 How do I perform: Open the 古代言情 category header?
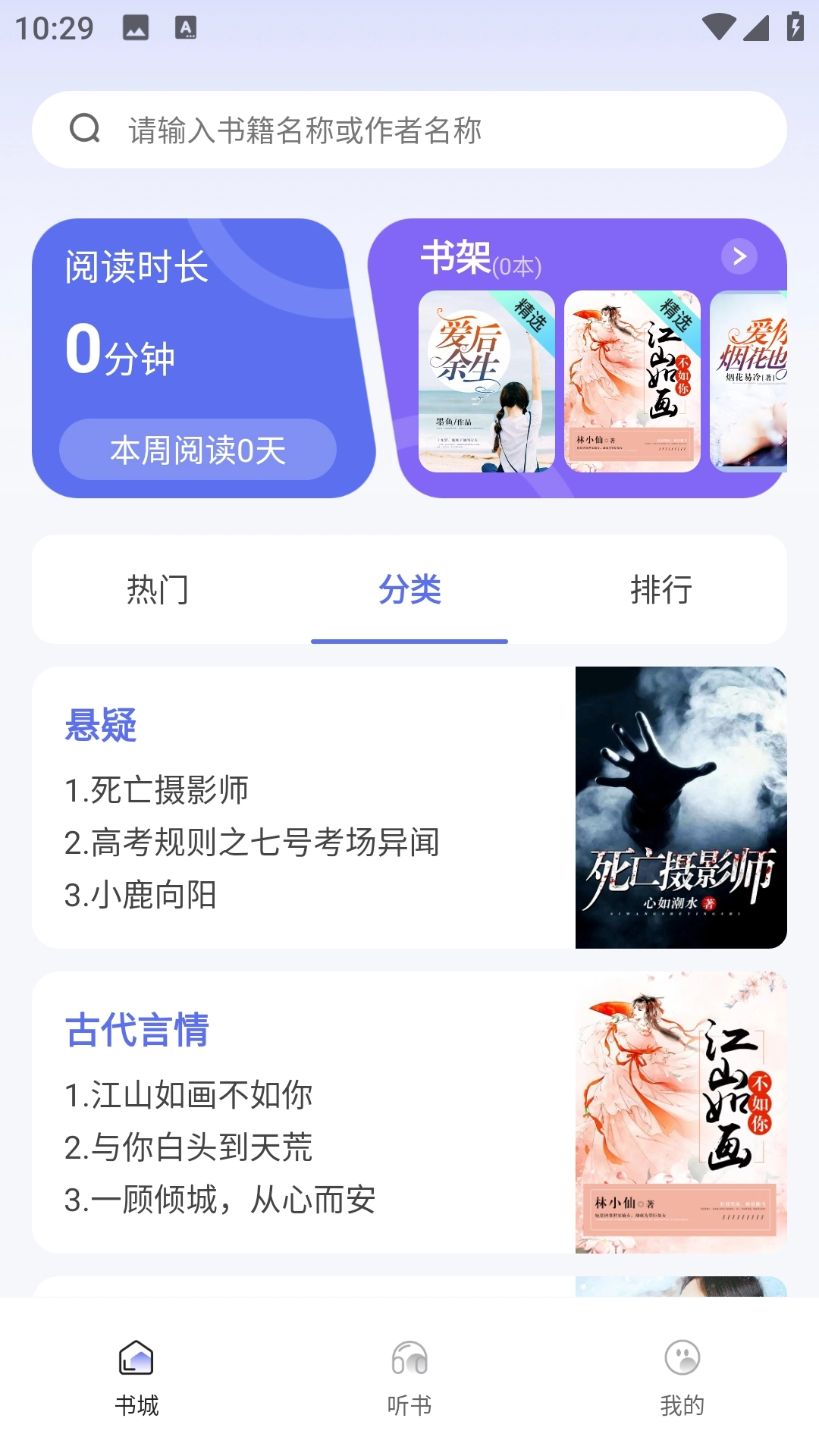(138, 1030)
